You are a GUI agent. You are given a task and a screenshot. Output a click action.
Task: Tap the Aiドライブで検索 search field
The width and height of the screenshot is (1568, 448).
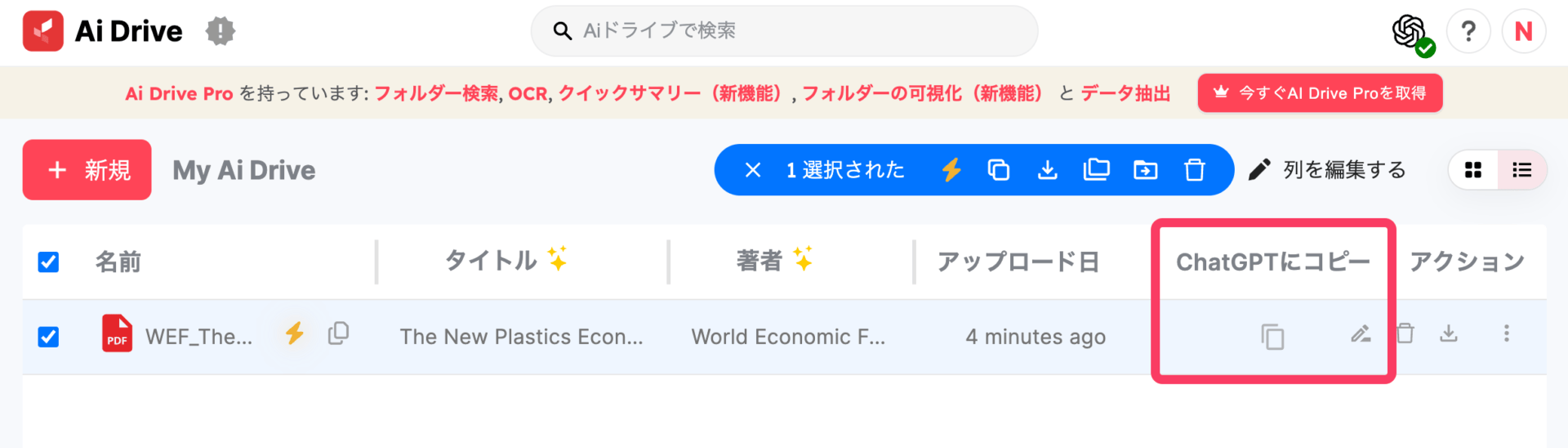[784, 31]
